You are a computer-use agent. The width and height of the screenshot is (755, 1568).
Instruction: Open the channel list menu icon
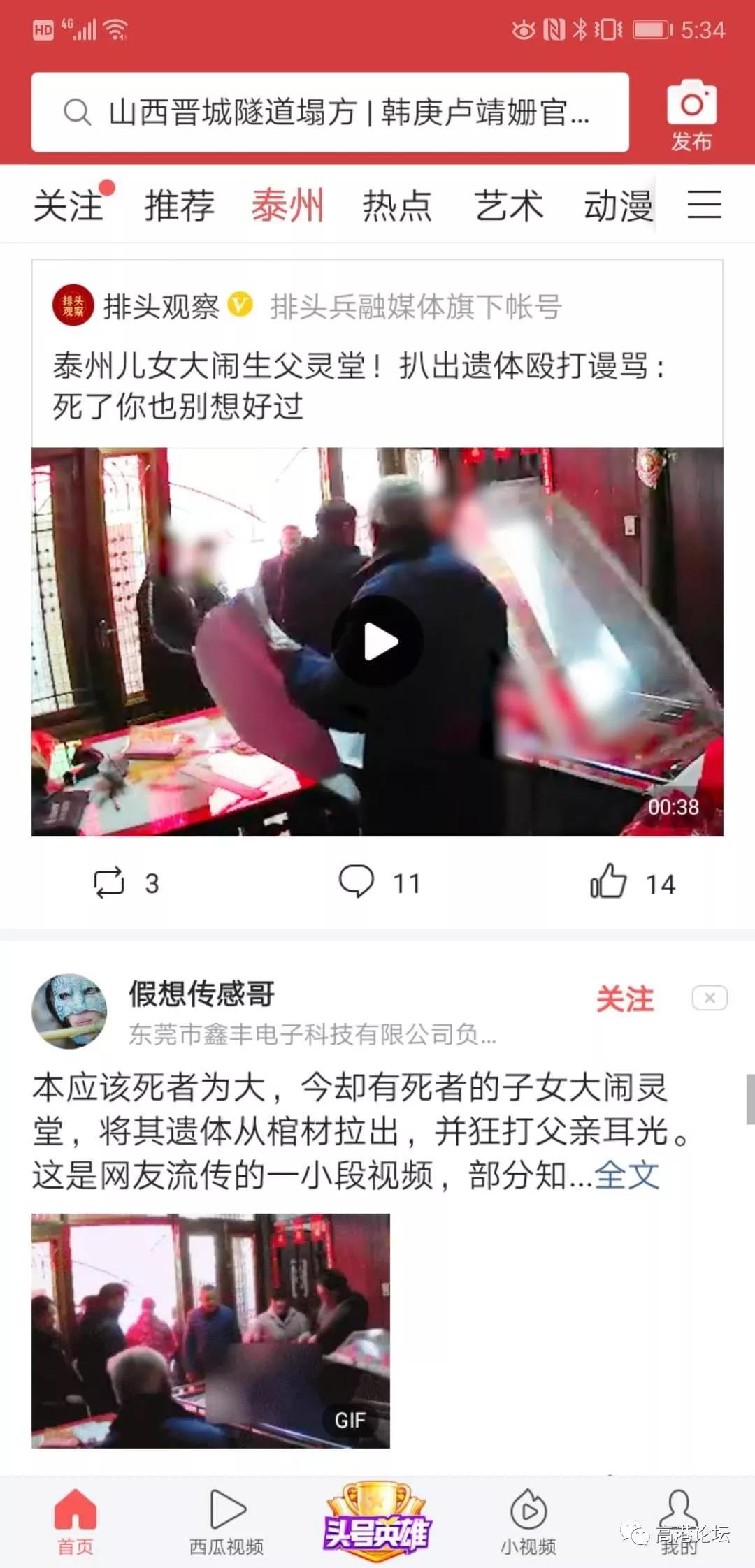coord(704,204)
